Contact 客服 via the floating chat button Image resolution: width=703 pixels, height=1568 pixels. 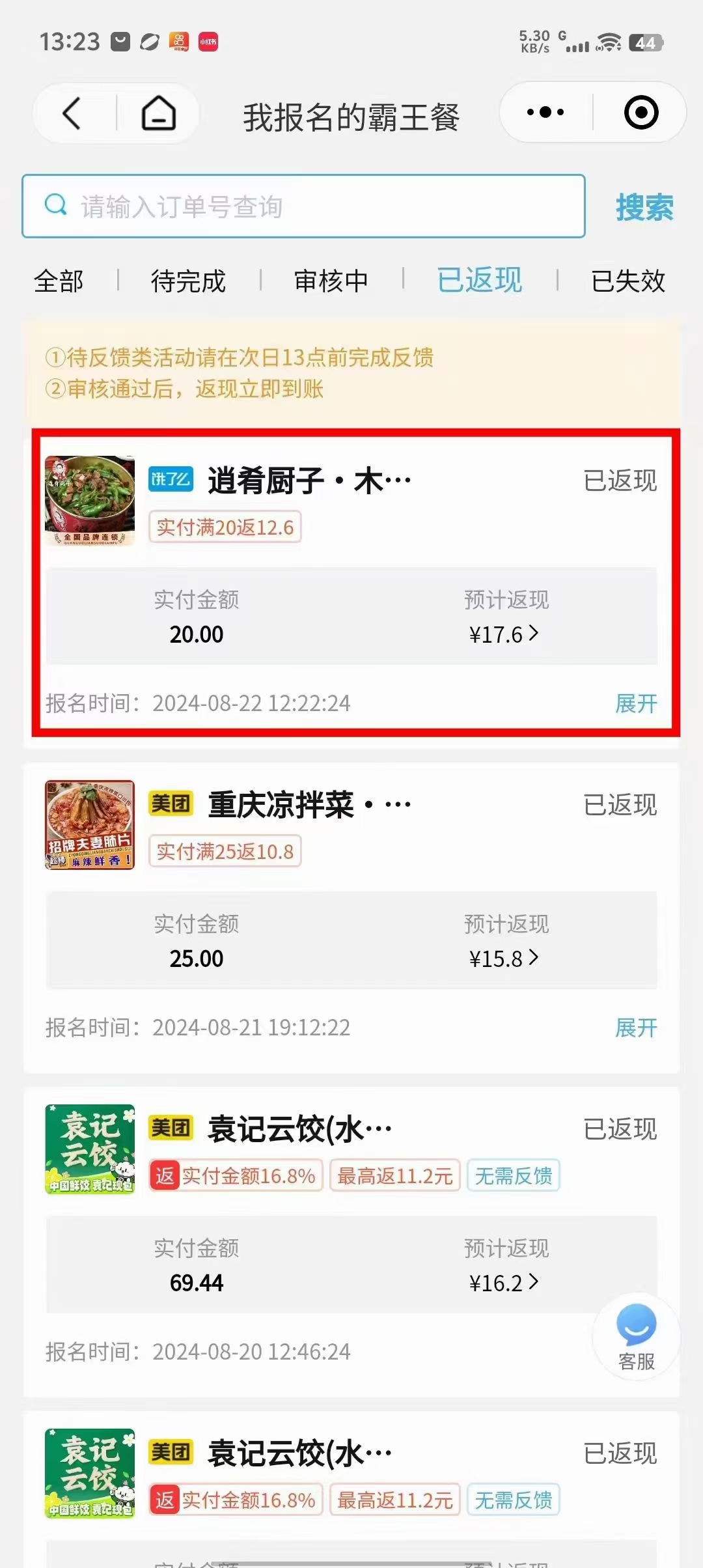point(636,1336)
